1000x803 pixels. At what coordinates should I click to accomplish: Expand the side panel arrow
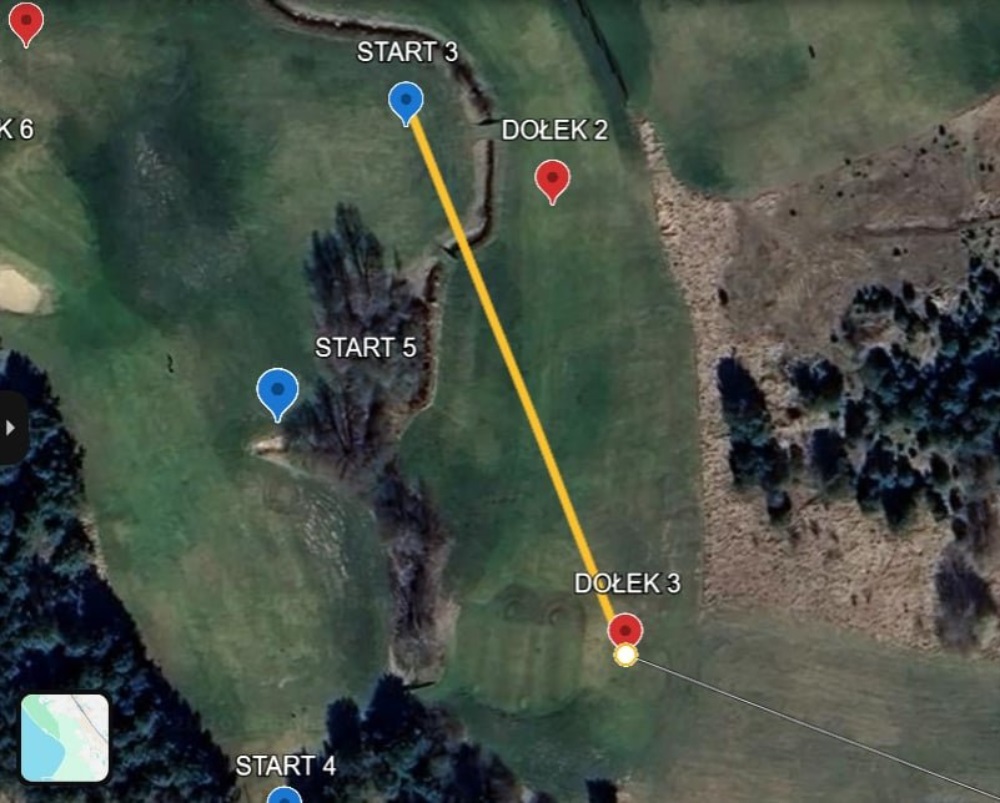(x=11, y=427)
